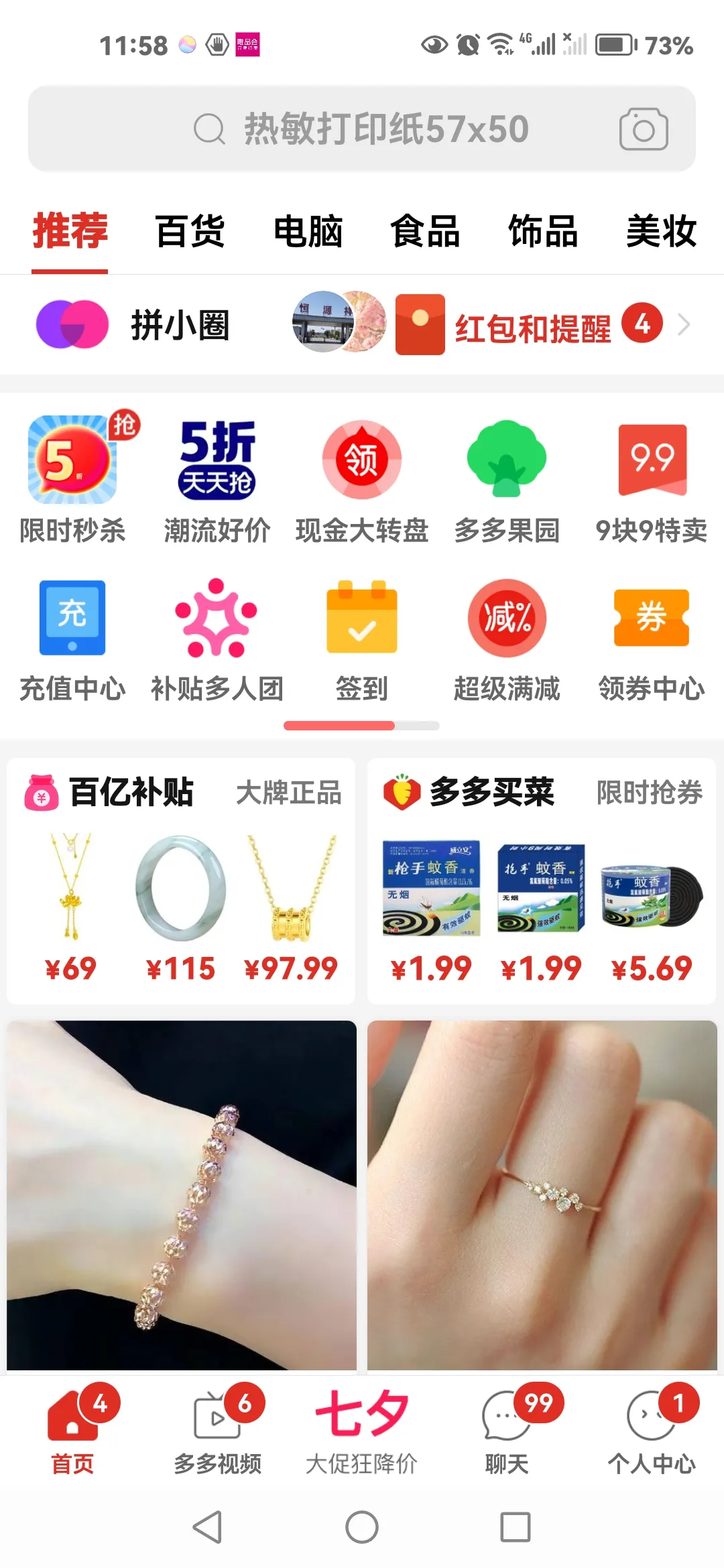Switch to the 电脑 tab
The height and width of the screenshot is (1568, 724).
coord(308,232)
